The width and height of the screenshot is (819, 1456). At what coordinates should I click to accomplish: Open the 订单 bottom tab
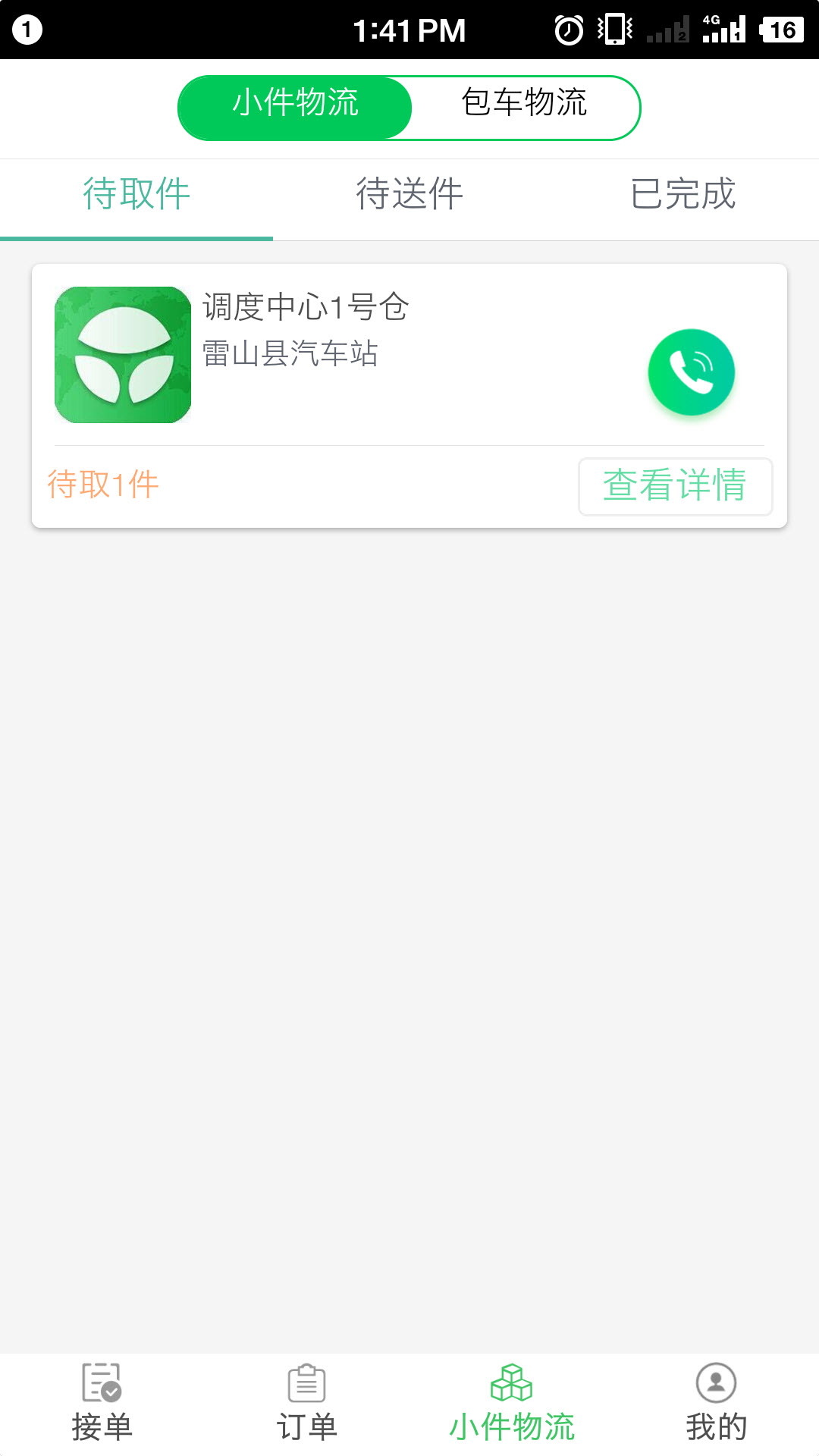[x=307, y=1403]
